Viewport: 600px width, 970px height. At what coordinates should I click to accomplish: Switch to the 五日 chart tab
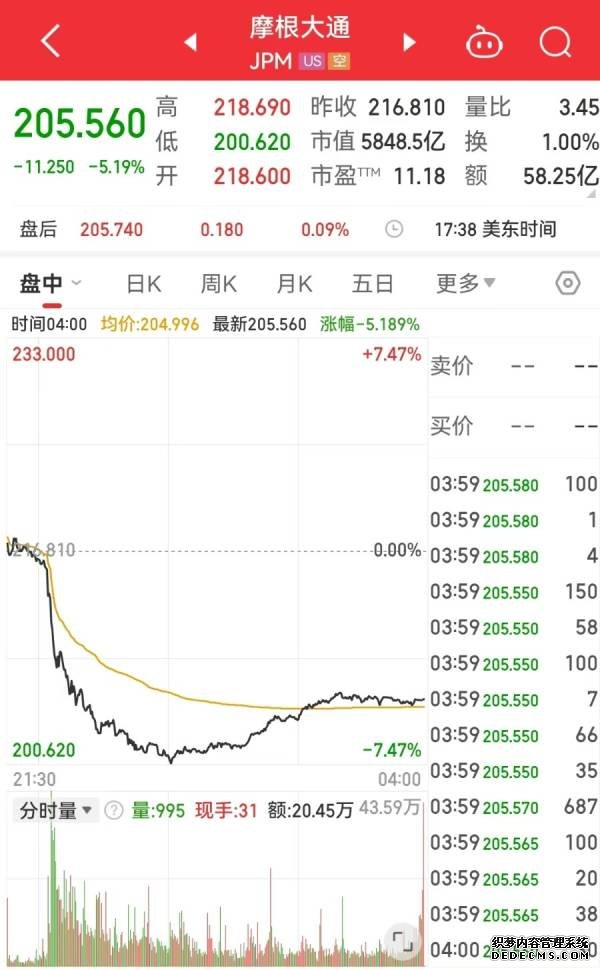(x=372, y=284)
